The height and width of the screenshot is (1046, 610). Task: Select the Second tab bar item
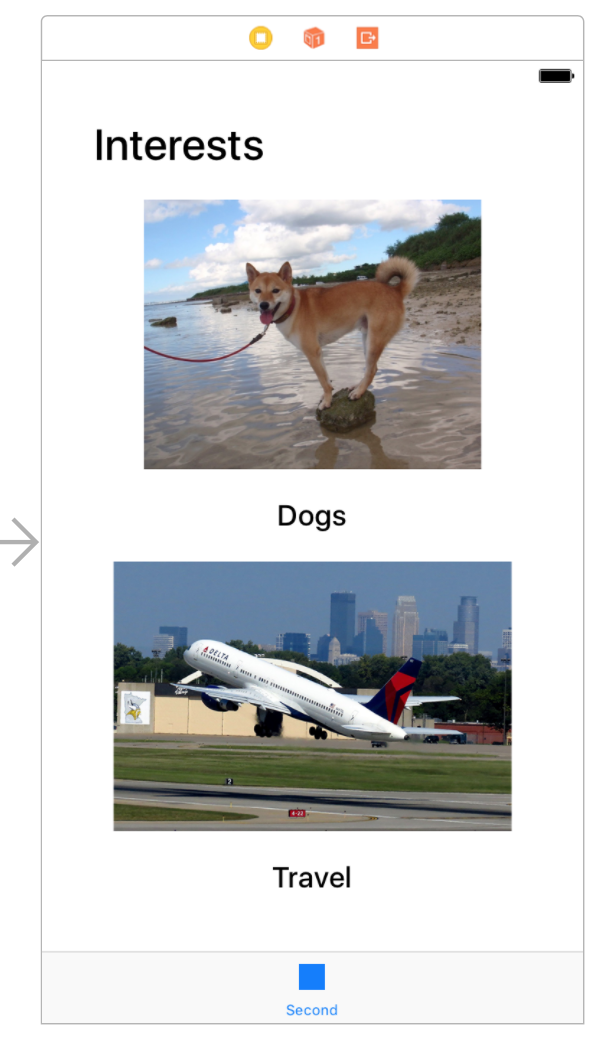pyautogui.click(x=312, y=990)
